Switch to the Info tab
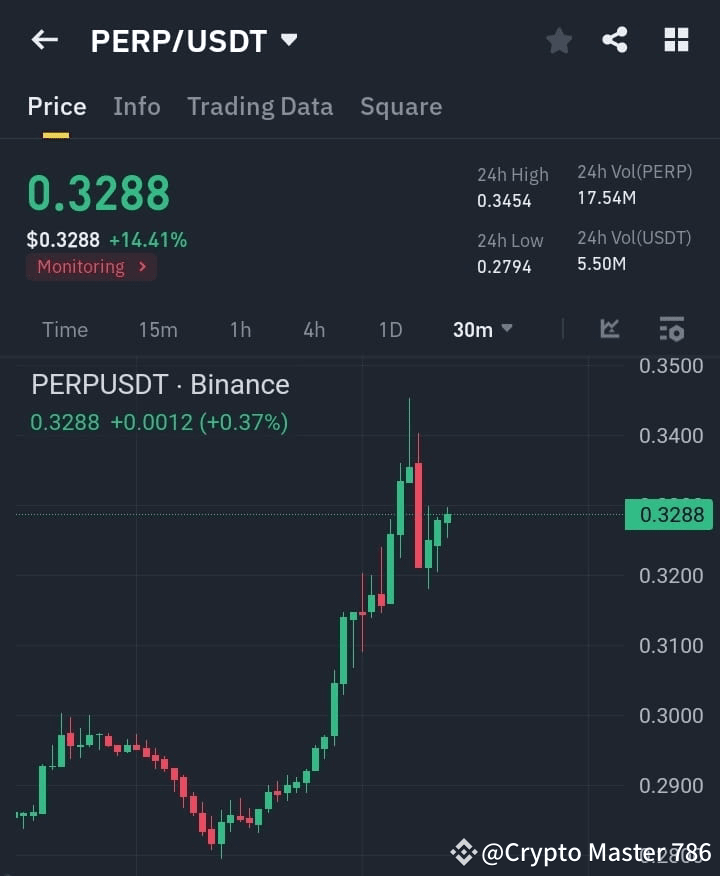The width and height of the screenshot is (720, 876). 137,106
